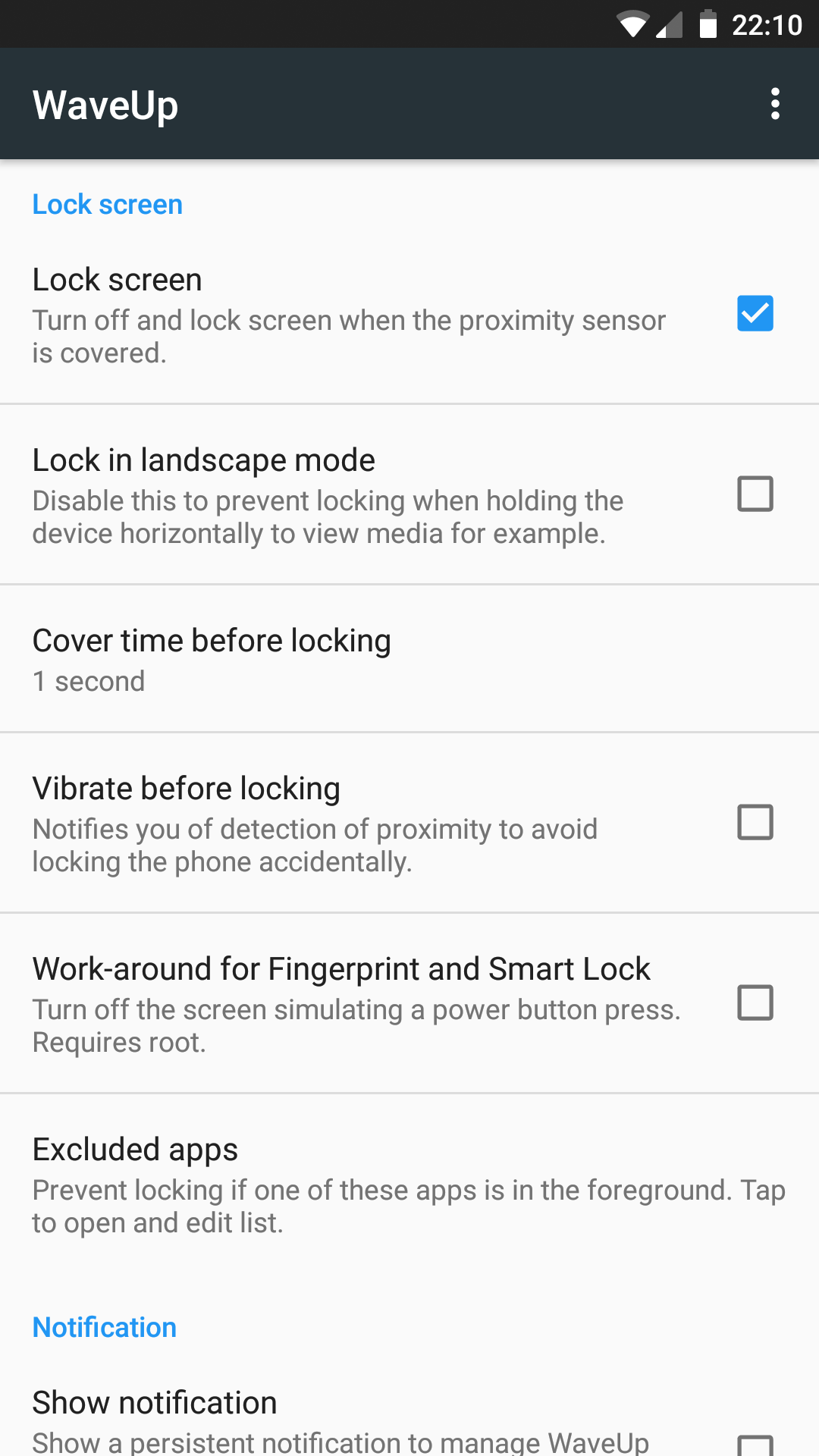This screenshot has width=819, height=1456.
Task: Turn on Vibrate before locking
Action: 755,822
